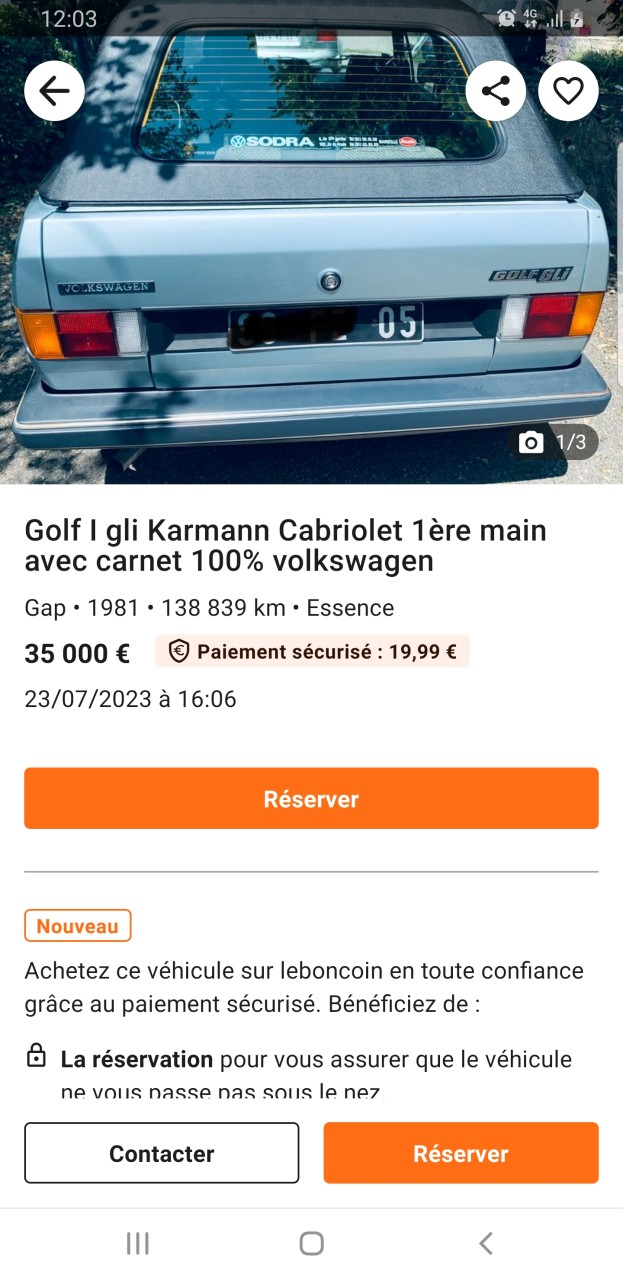Tap the wide orange Réserver button below the date
Image resolution: width=623 pixels, height=1280 pixels.
pos(311,798)
